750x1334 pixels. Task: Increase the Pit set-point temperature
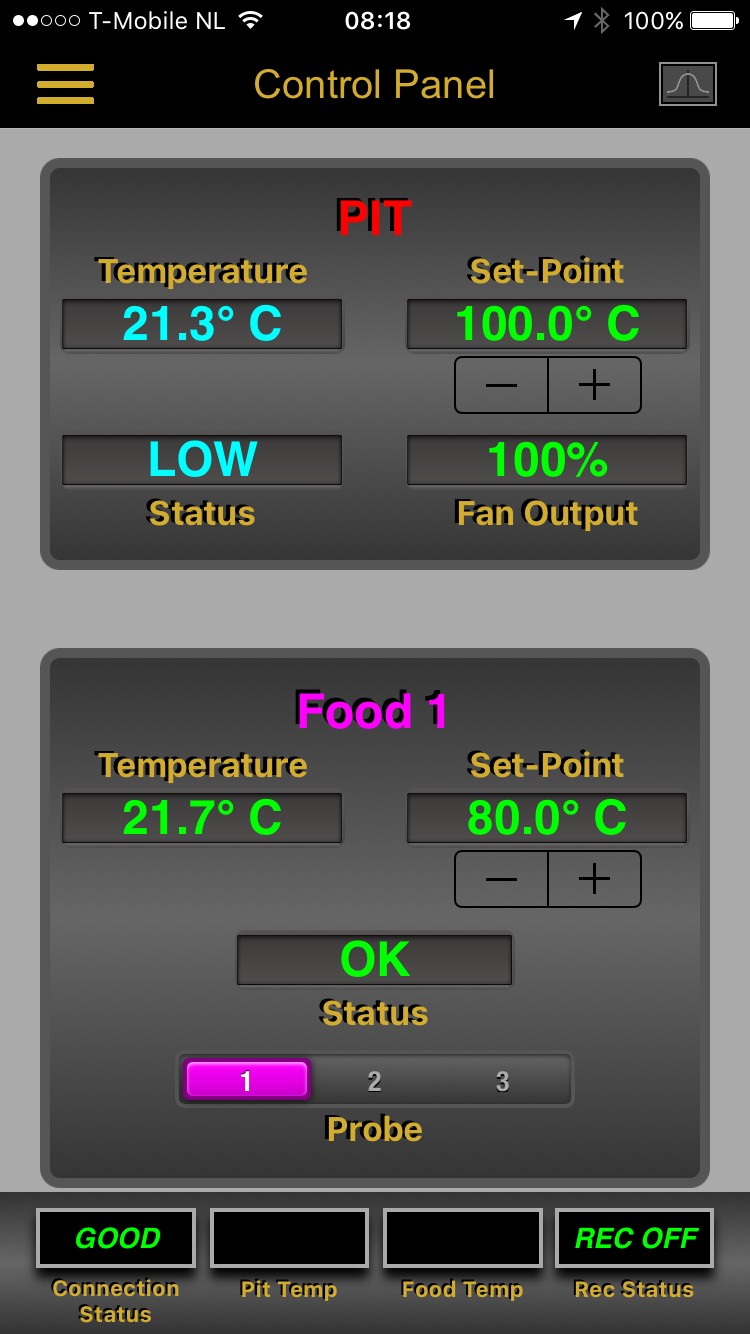pos(594,385)
